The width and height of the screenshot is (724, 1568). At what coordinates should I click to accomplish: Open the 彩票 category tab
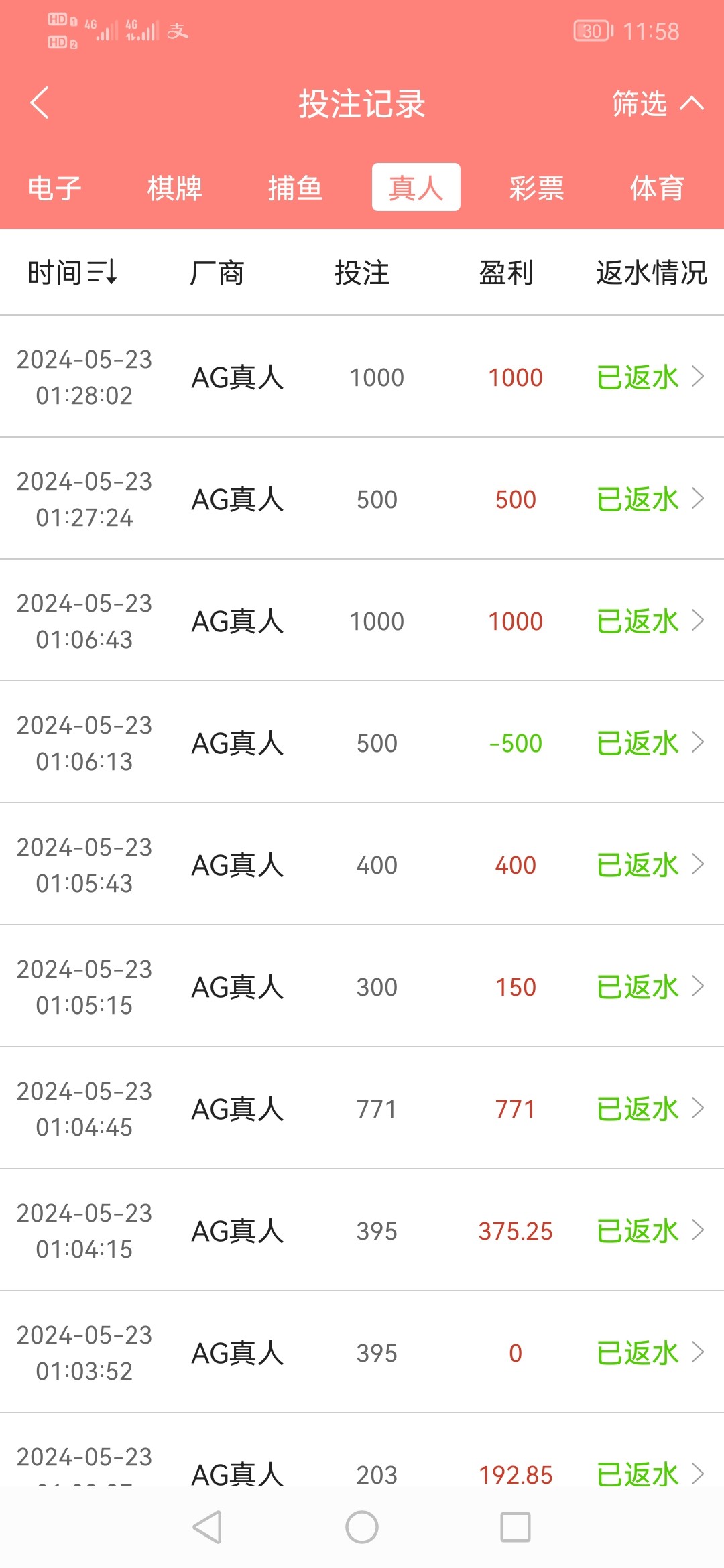tap(536, 188)
